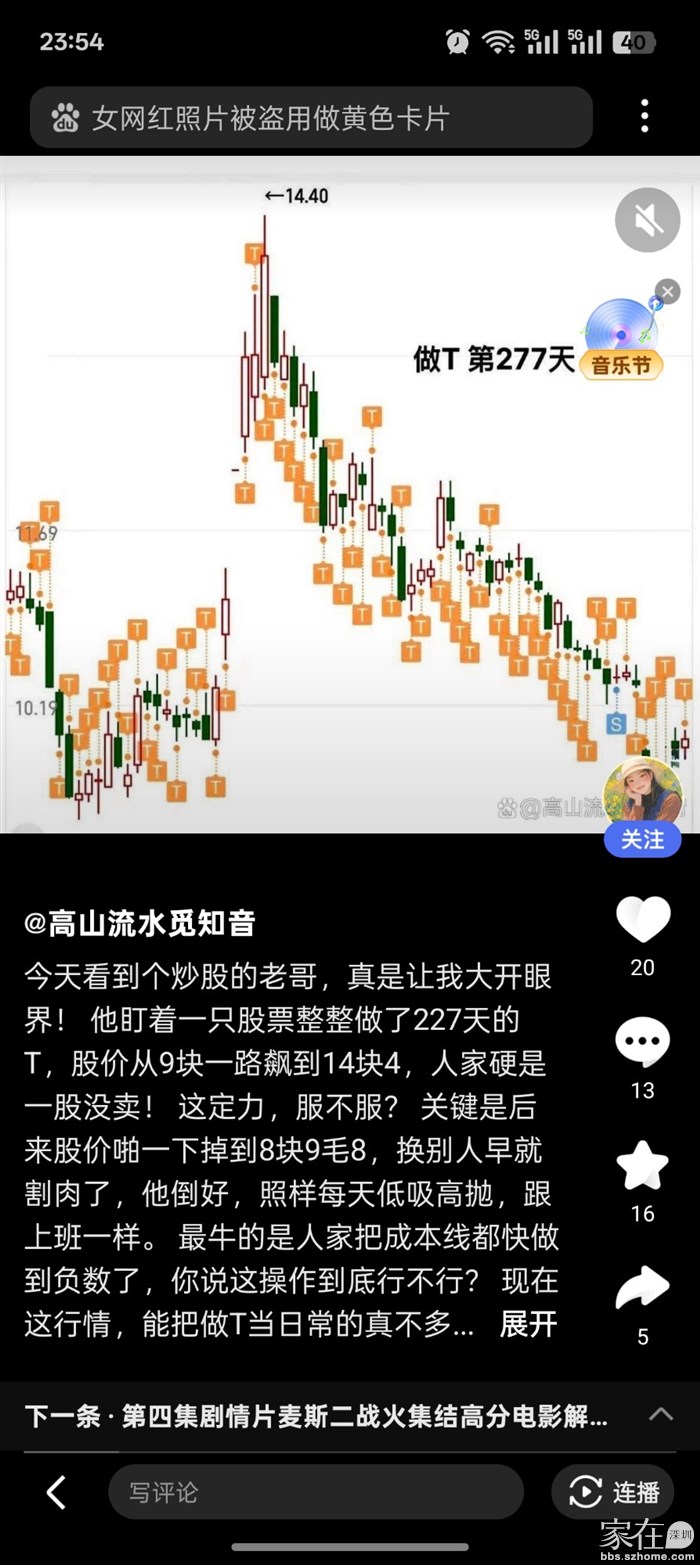Share this video

click(642, 1288)
